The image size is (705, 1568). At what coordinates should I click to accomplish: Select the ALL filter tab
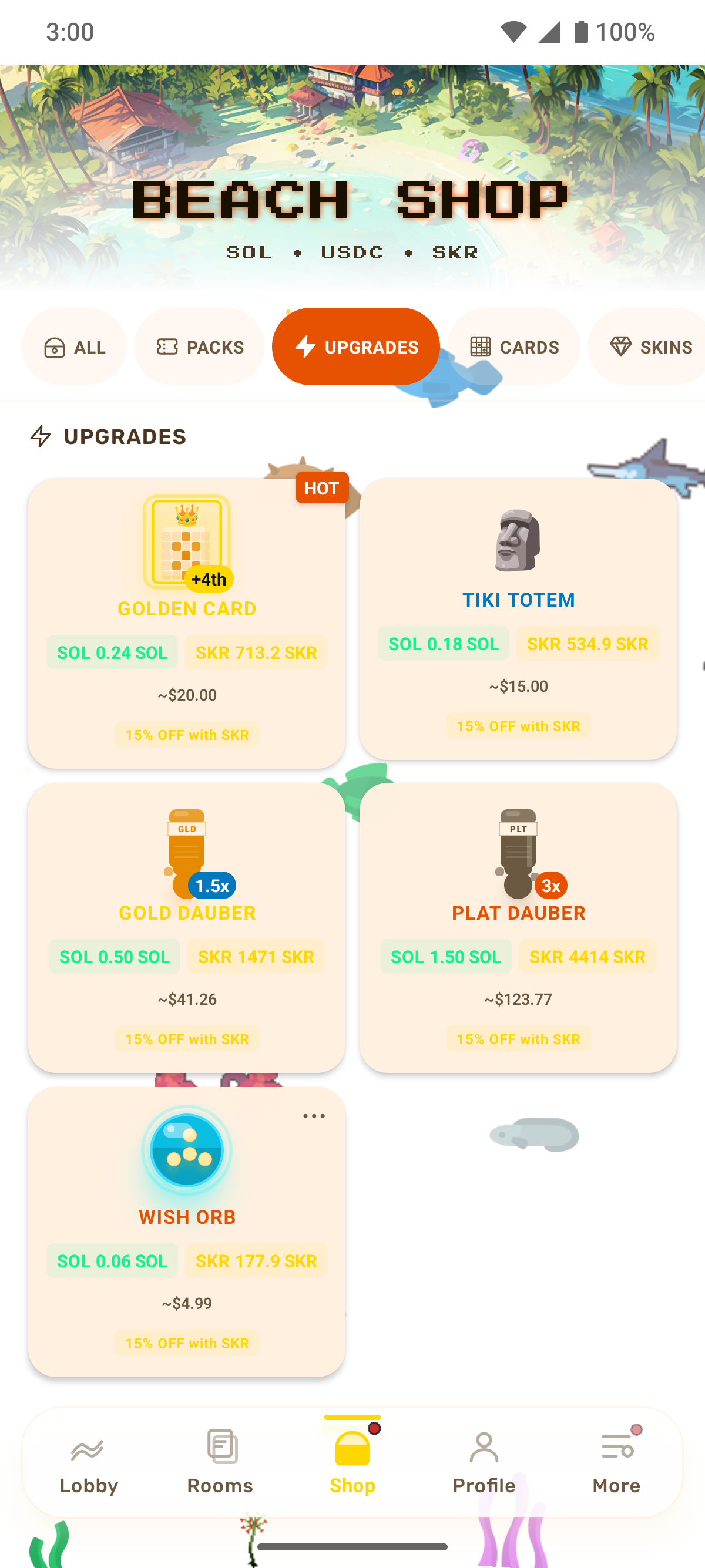pyautogui.click(x=73, y=346)
